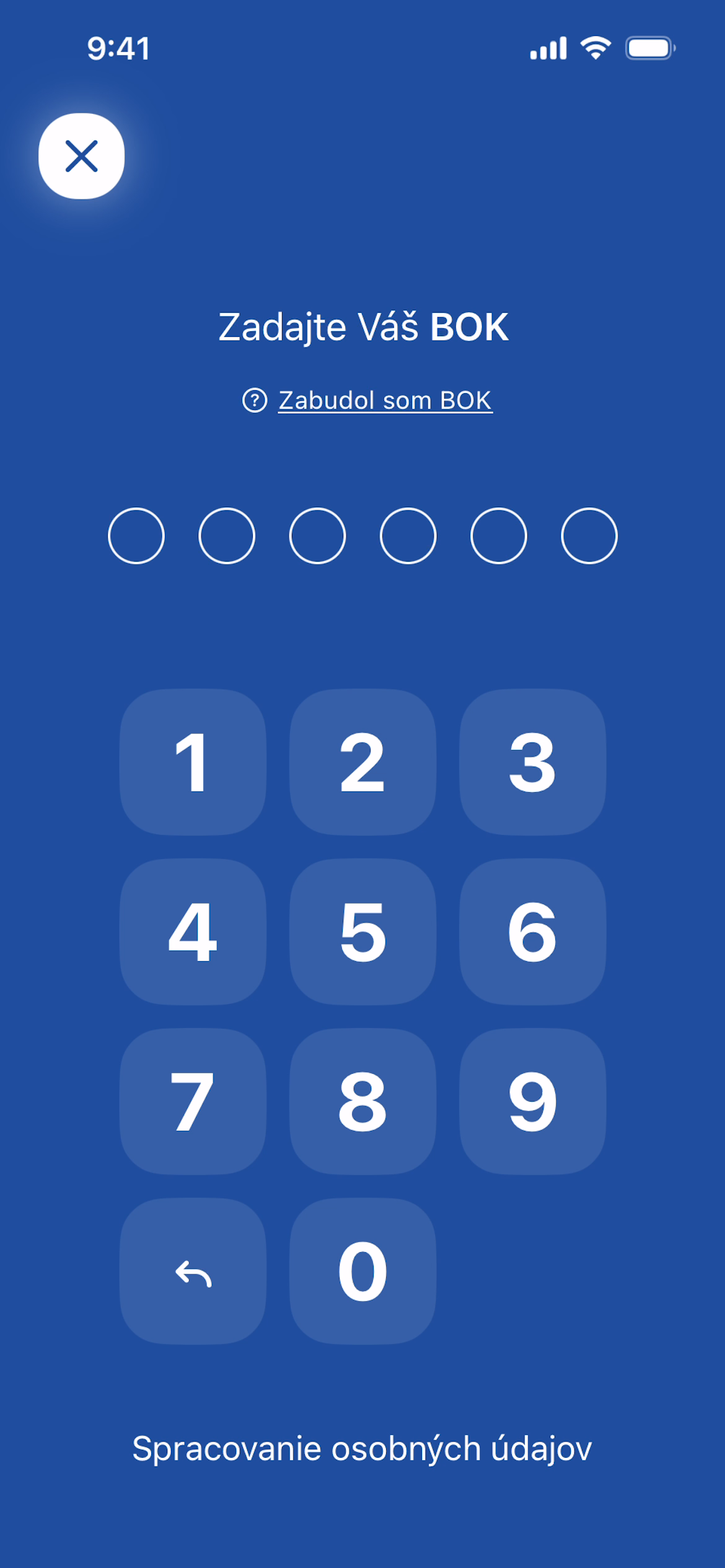The image size is (725, 1568).
Task: Tap digit 8 on the keypad
Action: pyautogui.click(x=362, y=1101)
